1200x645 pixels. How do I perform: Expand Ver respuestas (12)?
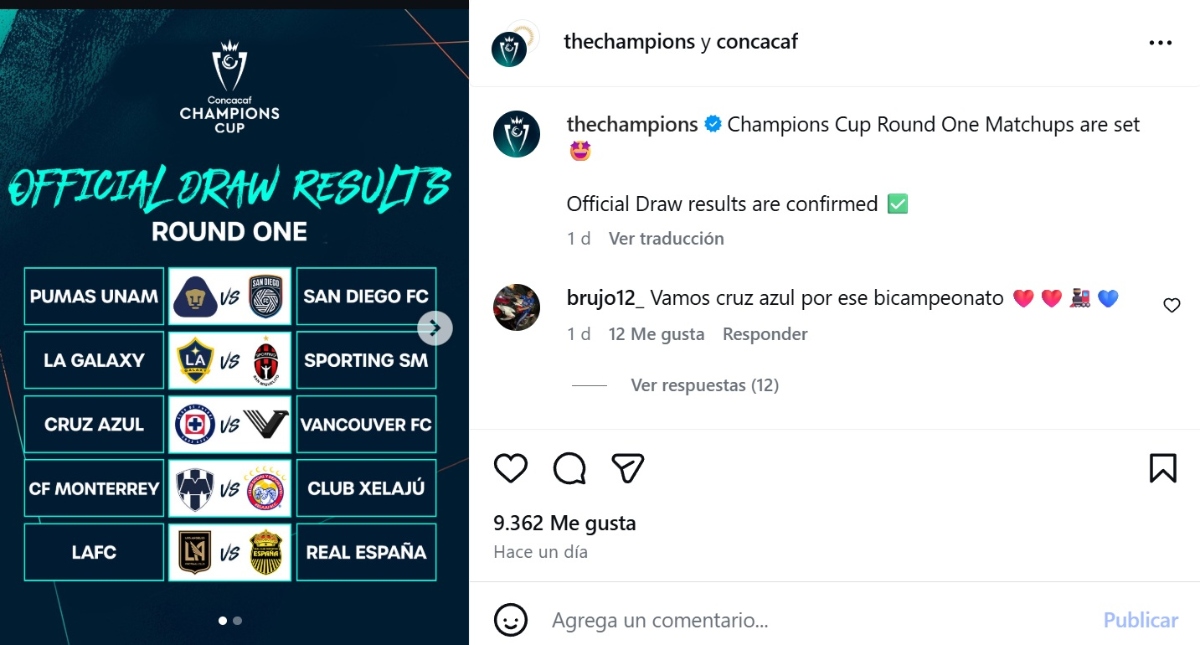point(704,385)
